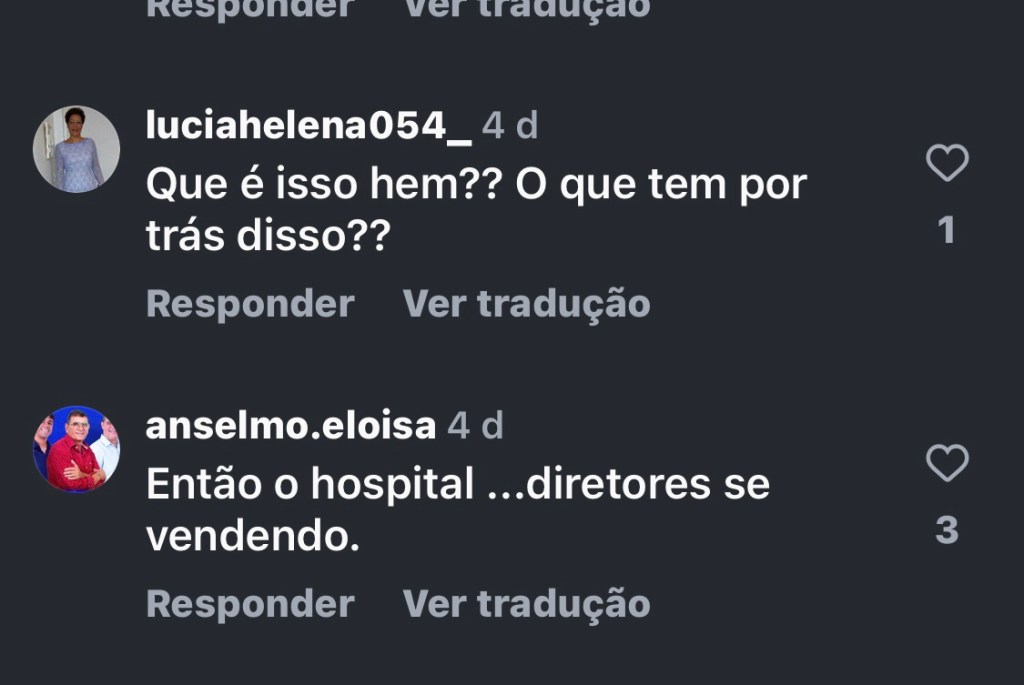This screenshot has width=1024, height=685.
Task: View translation of luciahelena054_'s comment
Action: (x=526, y=304)
